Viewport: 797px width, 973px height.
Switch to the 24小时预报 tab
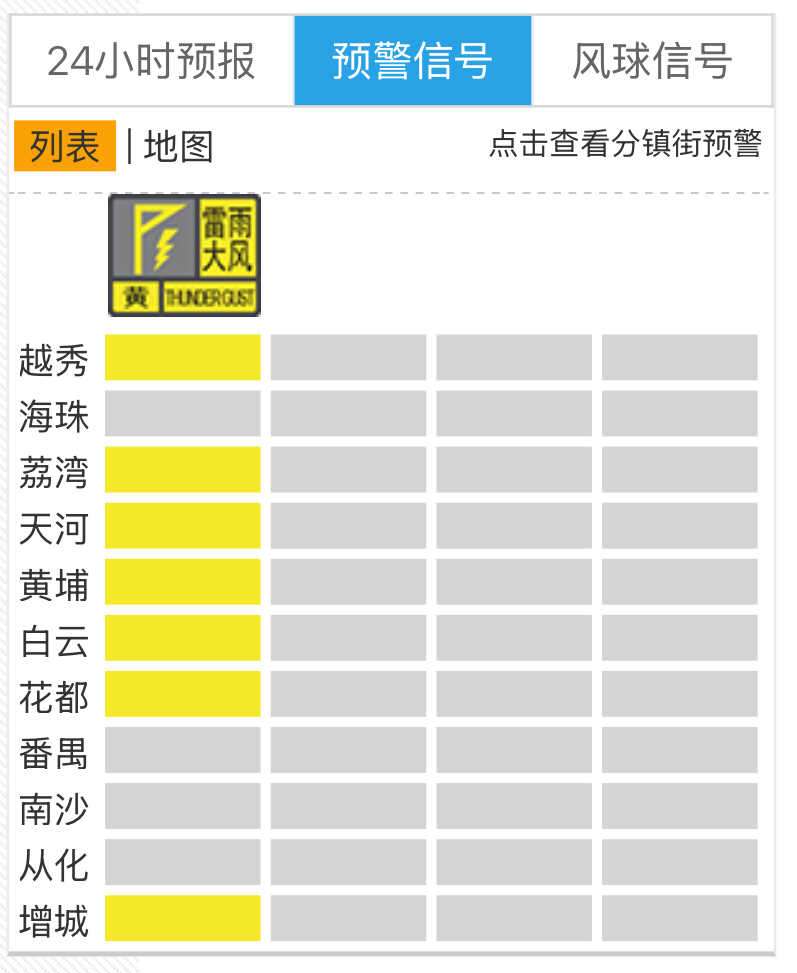pyautogui.click(x=152, y=61)
